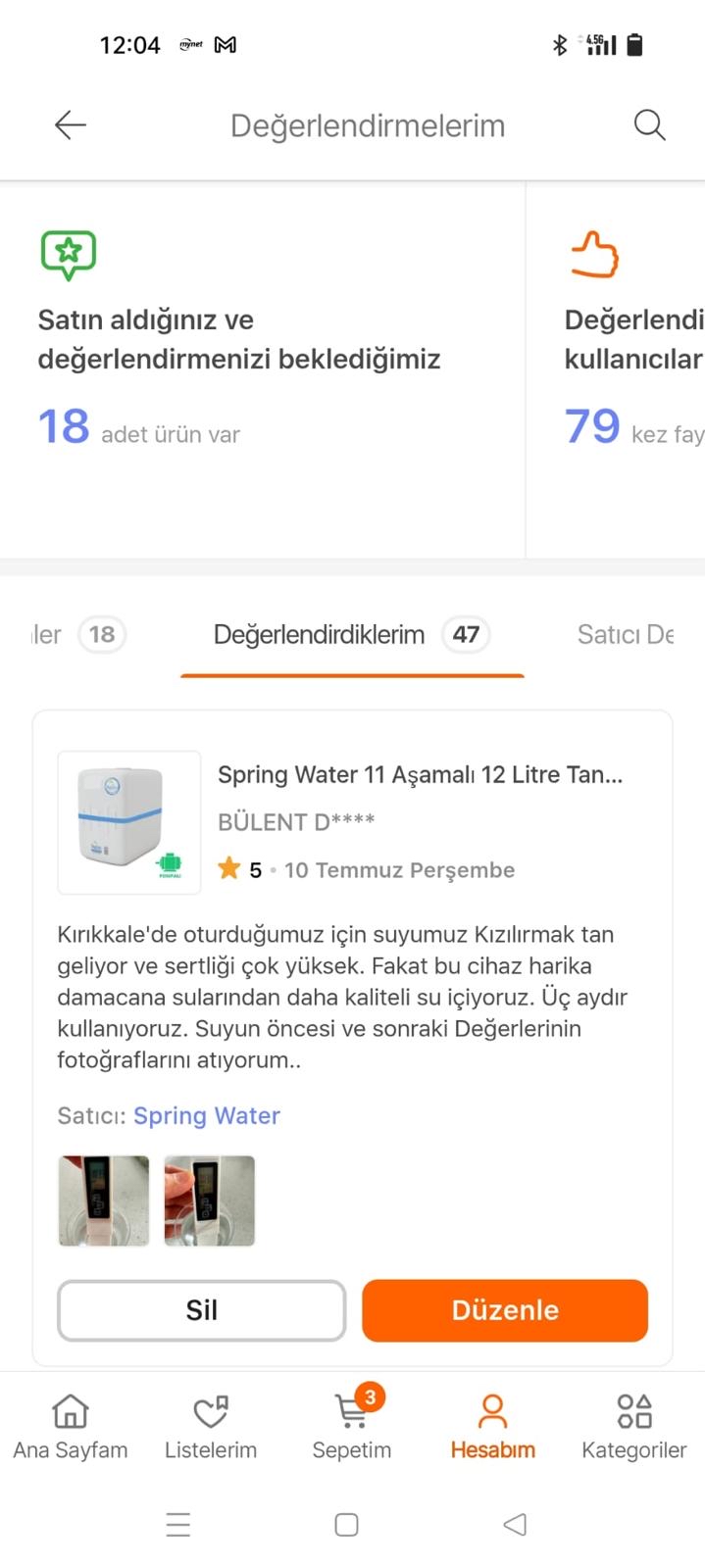Open the Spring Water seller link

(207, 1116)
